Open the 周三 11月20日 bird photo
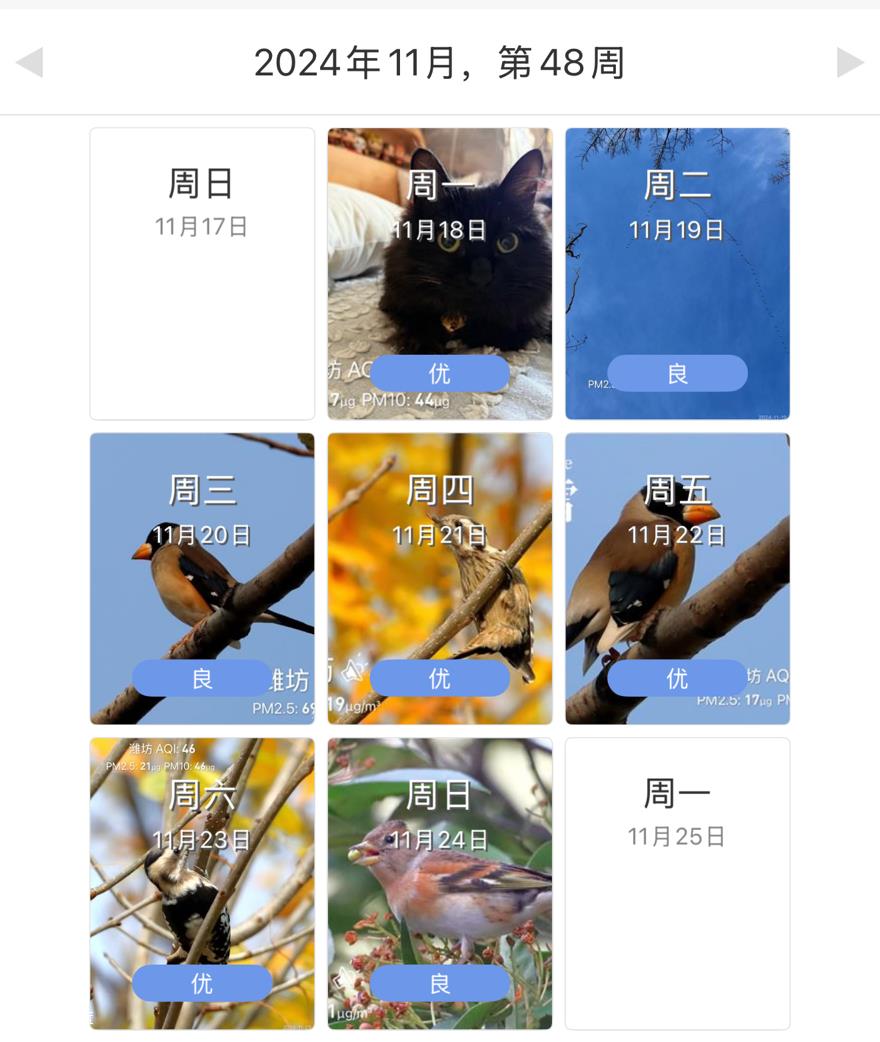 coord(202,578)
